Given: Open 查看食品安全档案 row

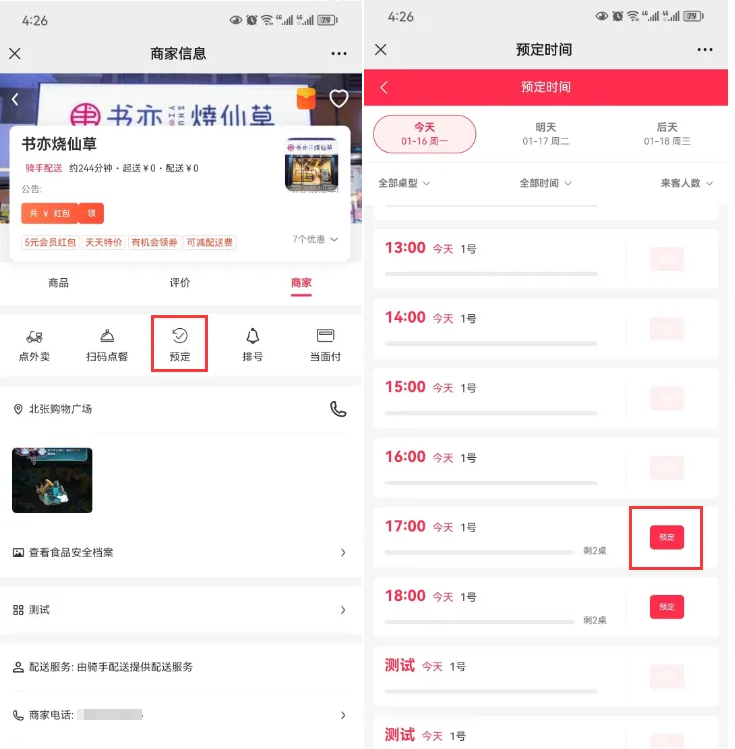Looking at the screenshot, I should click(180, 552).
